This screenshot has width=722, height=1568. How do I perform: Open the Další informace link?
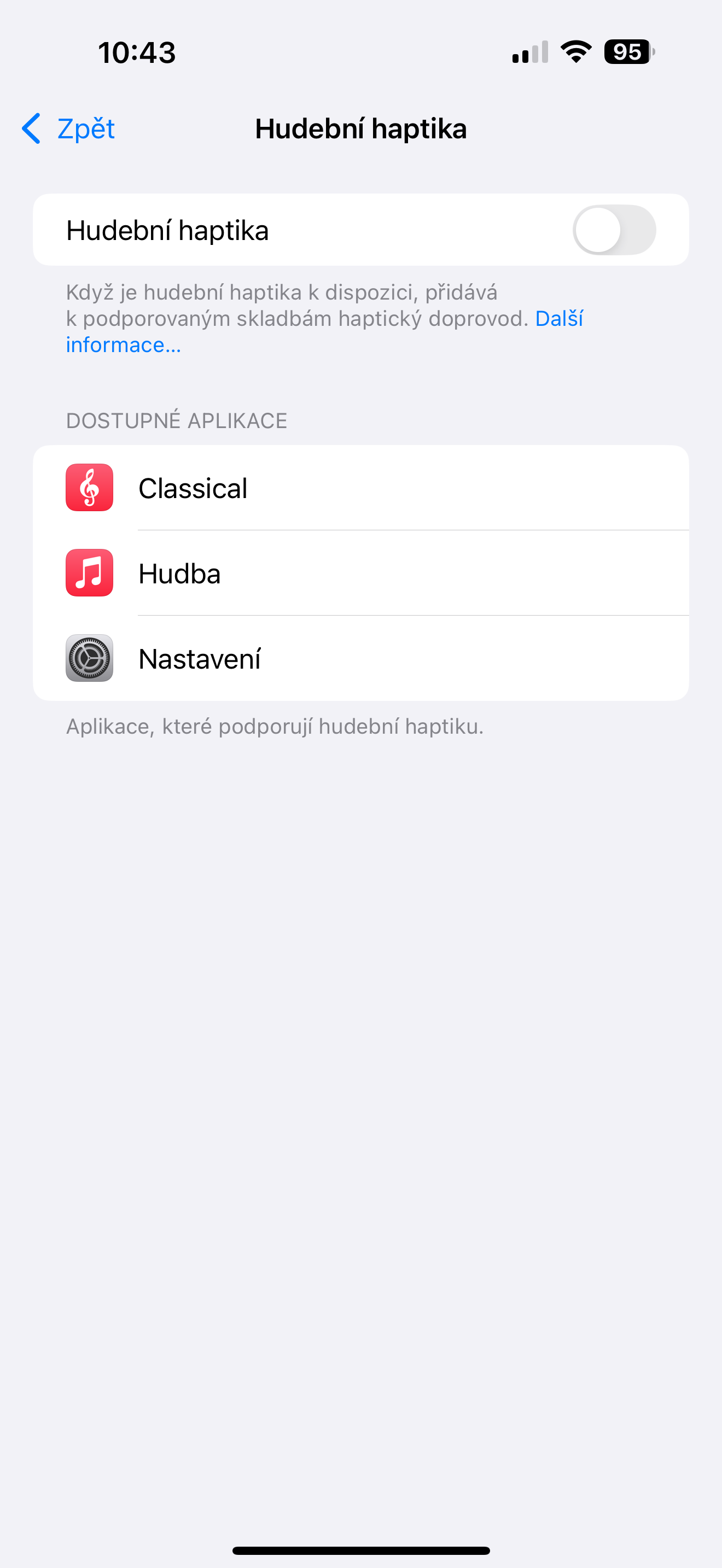click(558, 318)
